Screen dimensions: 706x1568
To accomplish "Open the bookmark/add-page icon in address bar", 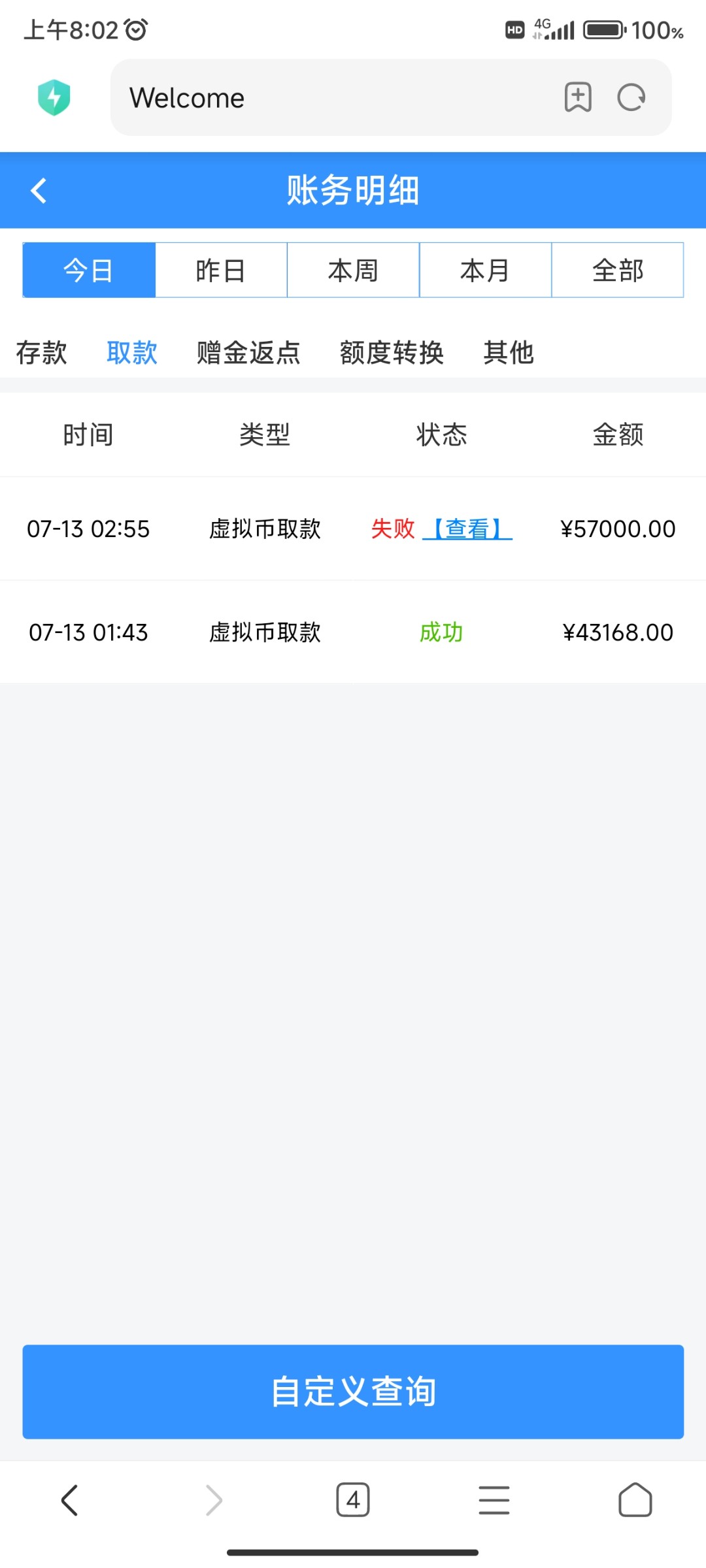I will click(577, 97).
